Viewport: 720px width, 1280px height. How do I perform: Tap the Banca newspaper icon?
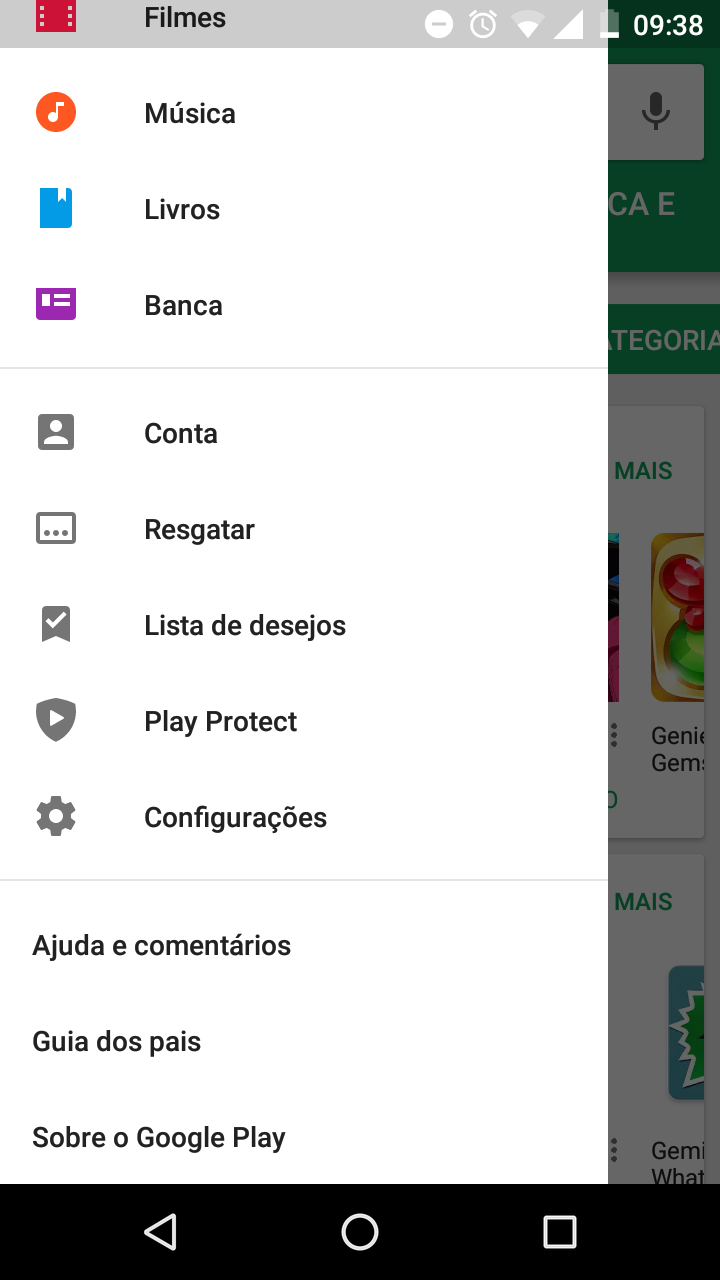(x=57, y=304)
